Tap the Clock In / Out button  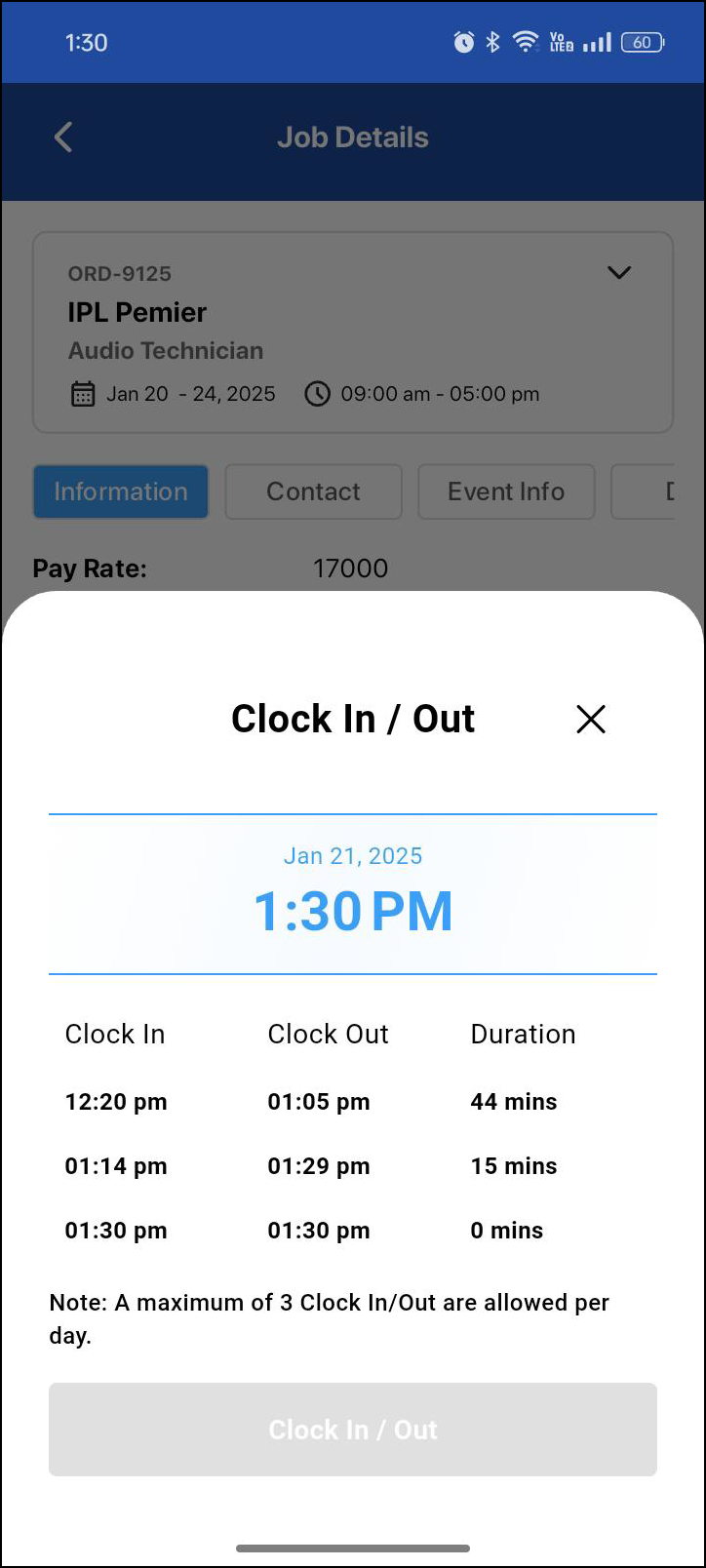(353, 1430)
